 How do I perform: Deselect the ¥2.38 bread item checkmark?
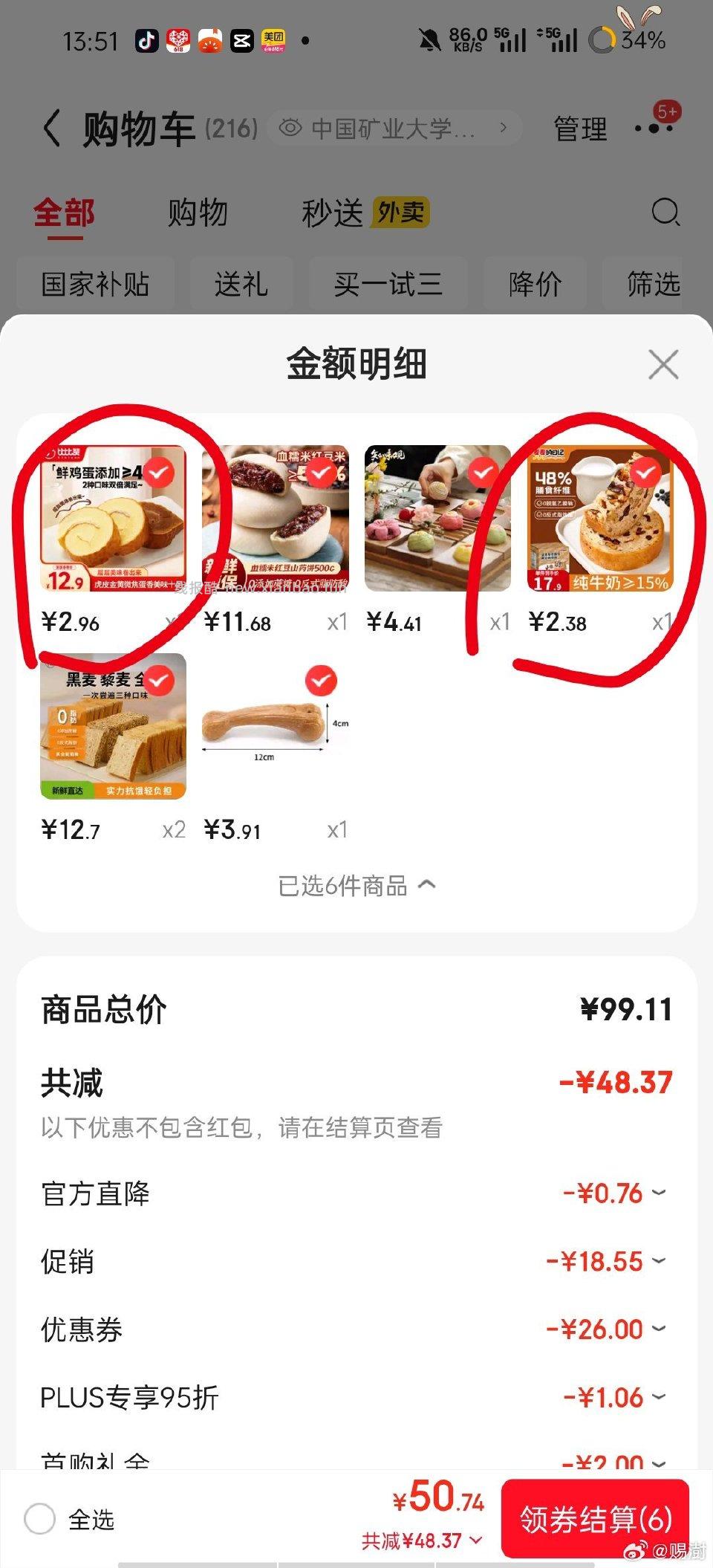645,470
